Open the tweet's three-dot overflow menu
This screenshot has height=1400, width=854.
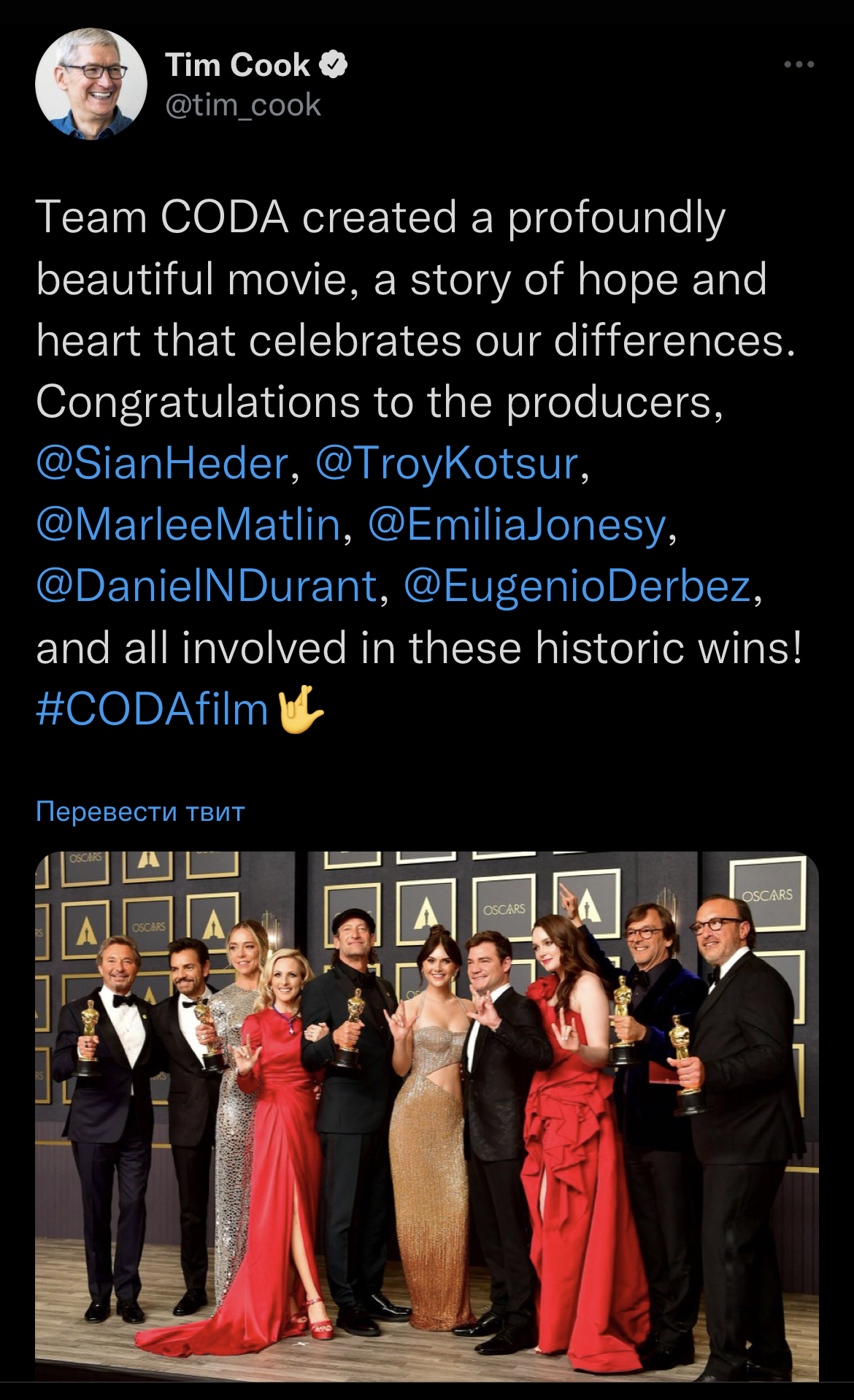[x=799, y=65]
